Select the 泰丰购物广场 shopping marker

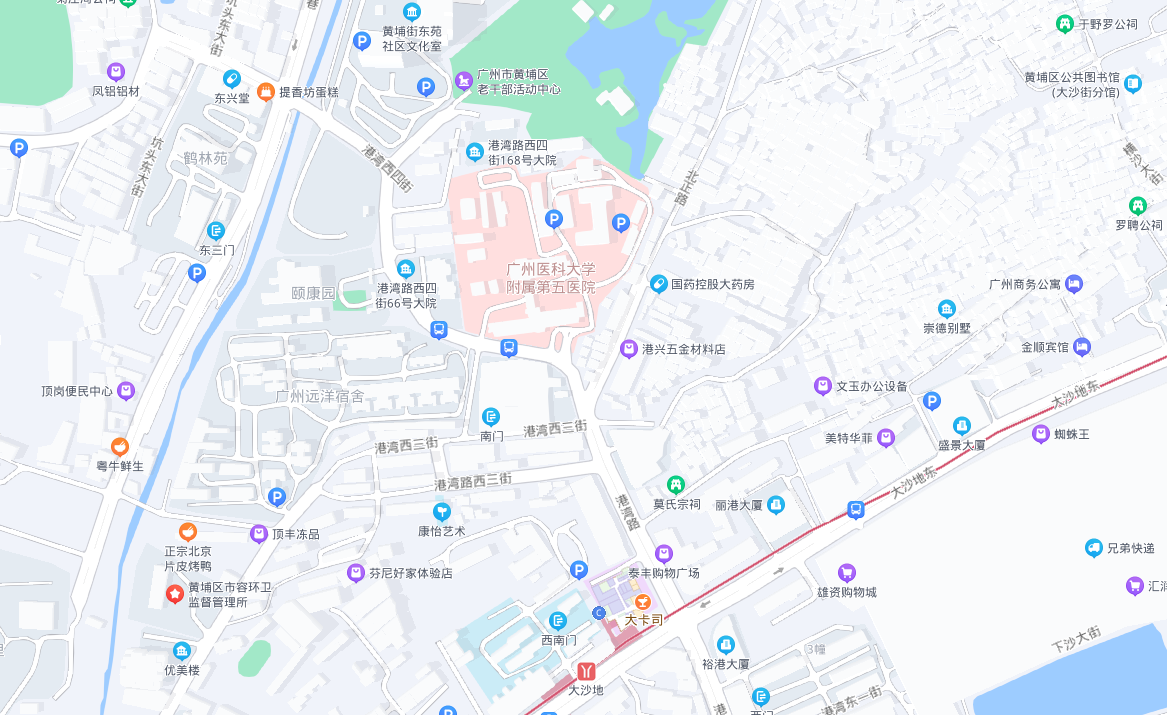click(x=664, y=554)
